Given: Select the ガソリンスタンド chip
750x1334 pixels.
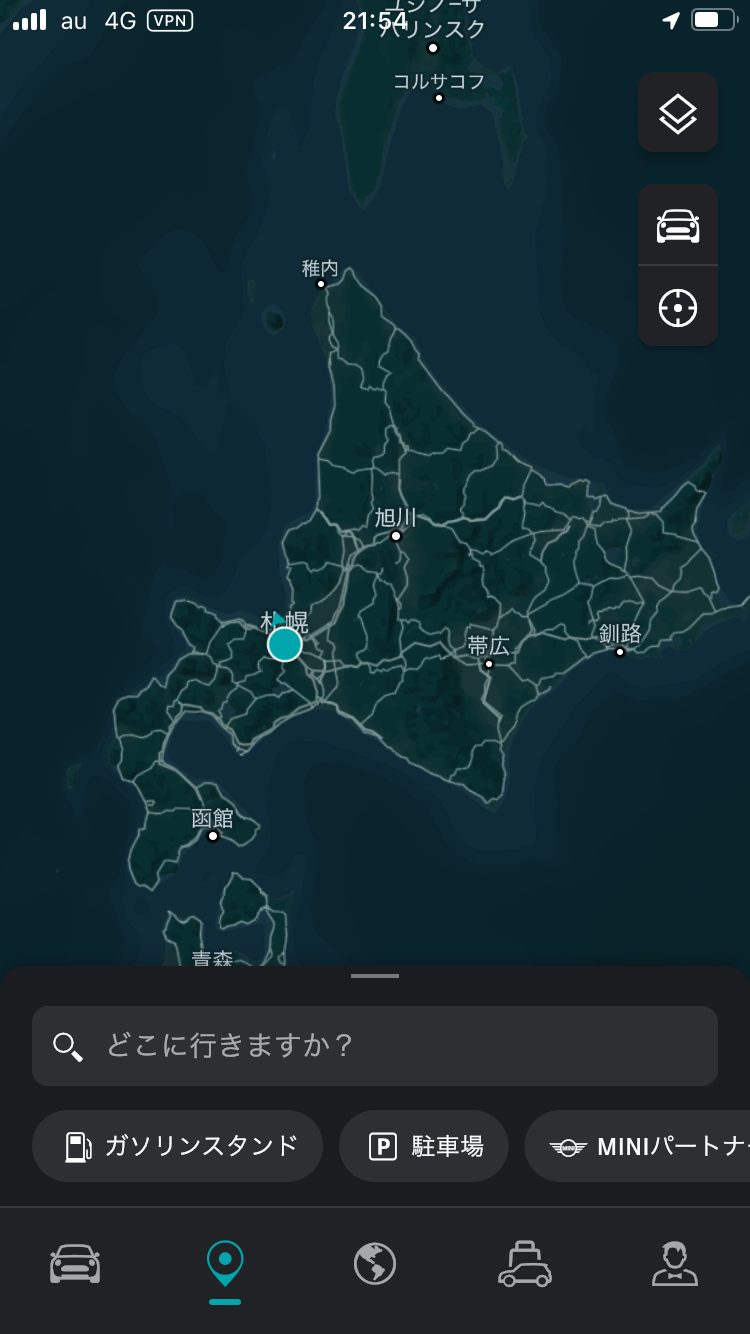Looking at the screenshot, I should coord(178,1146).
